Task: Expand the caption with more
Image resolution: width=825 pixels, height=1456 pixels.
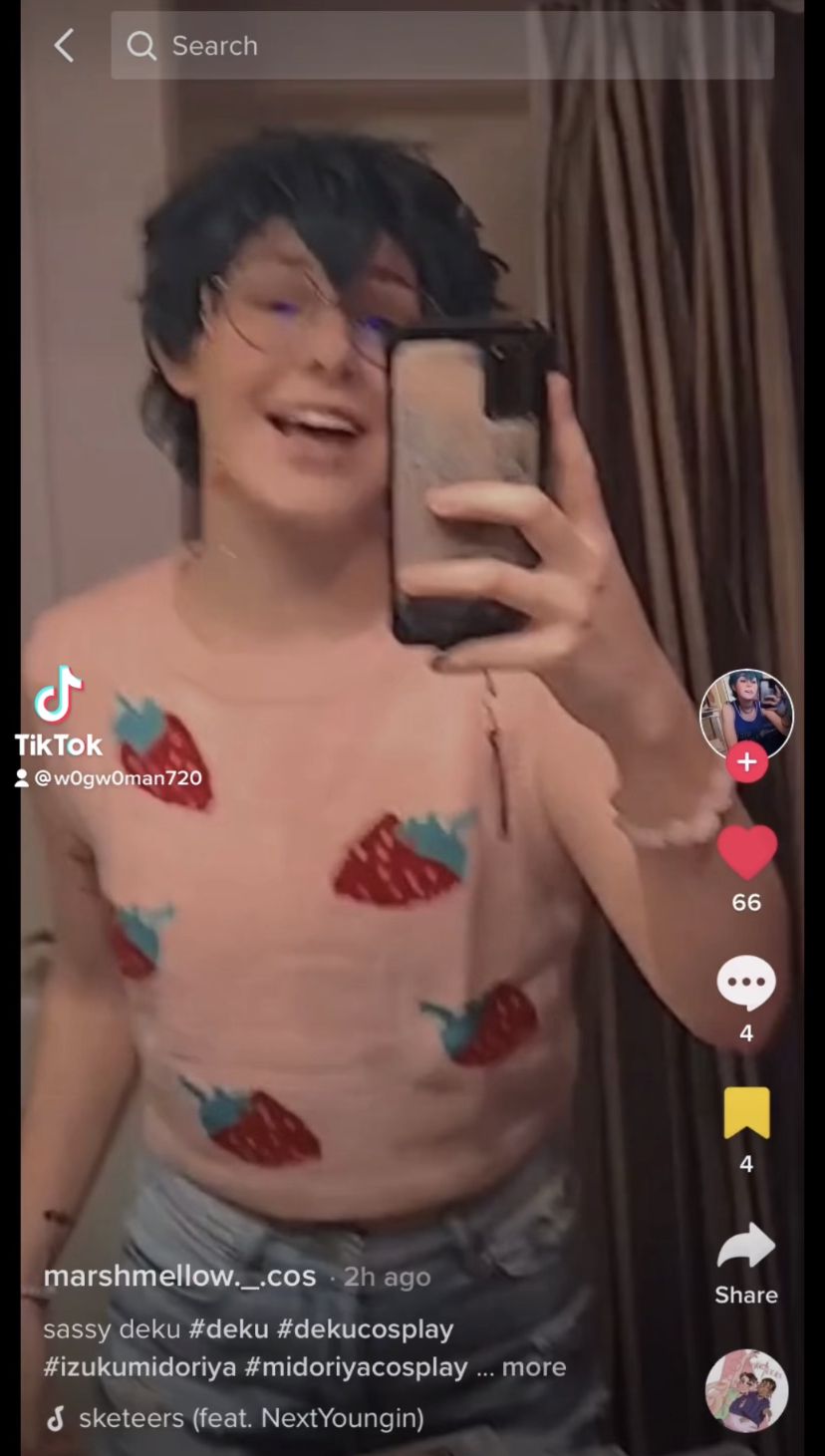Action: coord(534,1367)
